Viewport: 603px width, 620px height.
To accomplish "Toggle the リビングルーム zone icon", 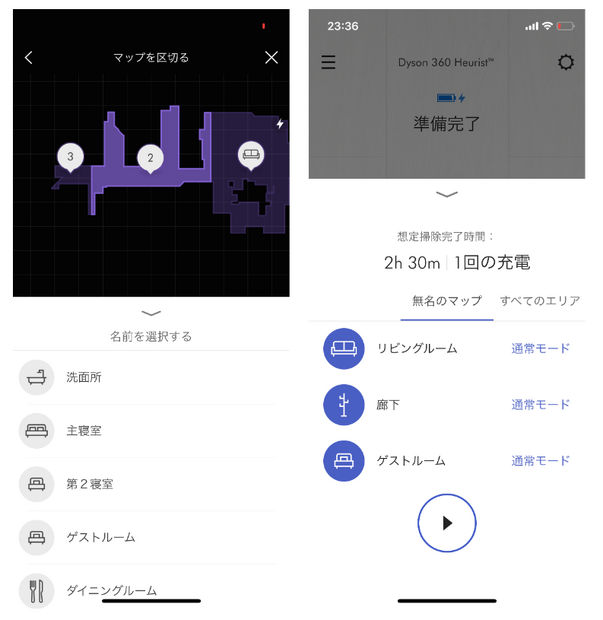I will (344, 349).
